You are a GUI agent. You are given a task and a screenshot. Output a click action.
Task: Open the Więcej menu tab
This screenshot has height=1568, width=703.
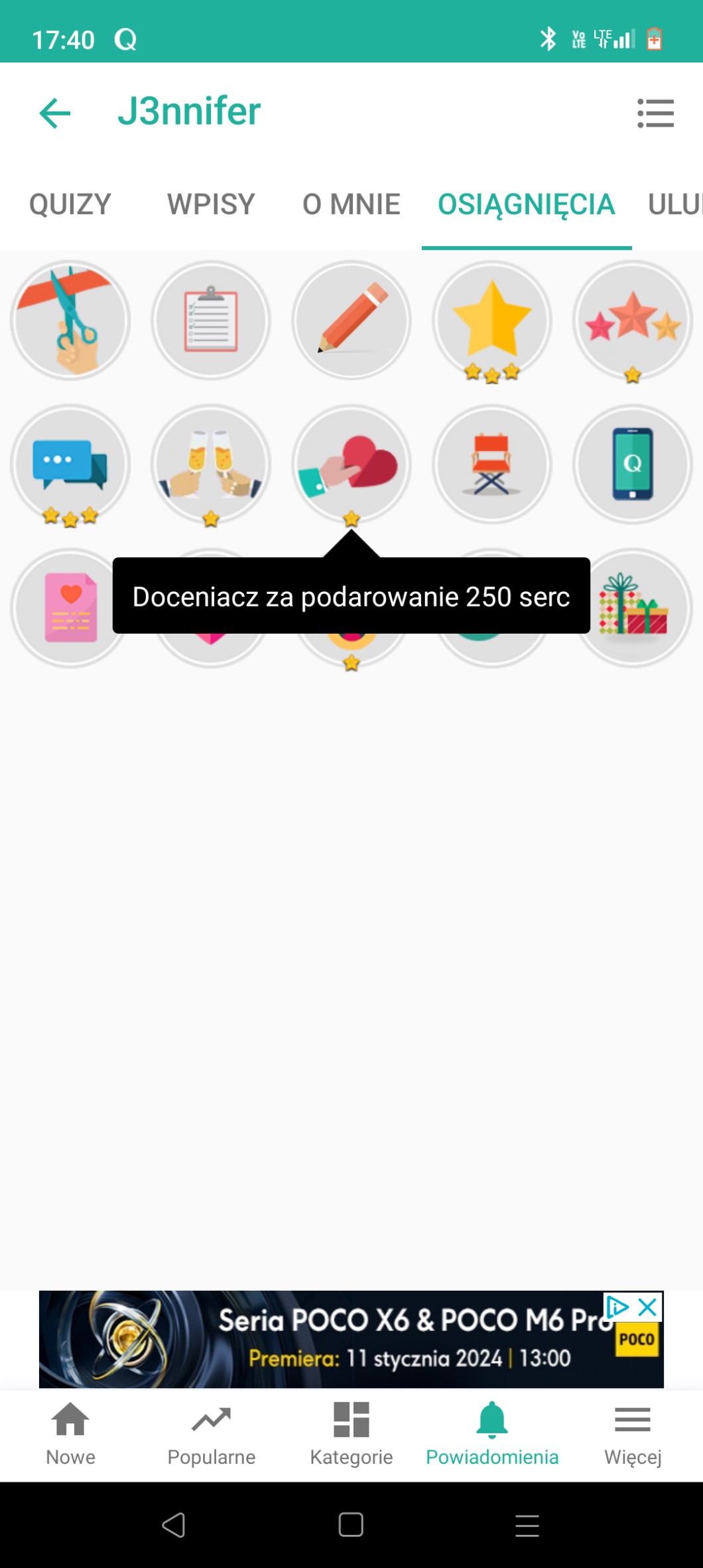tap(633, 1435)
